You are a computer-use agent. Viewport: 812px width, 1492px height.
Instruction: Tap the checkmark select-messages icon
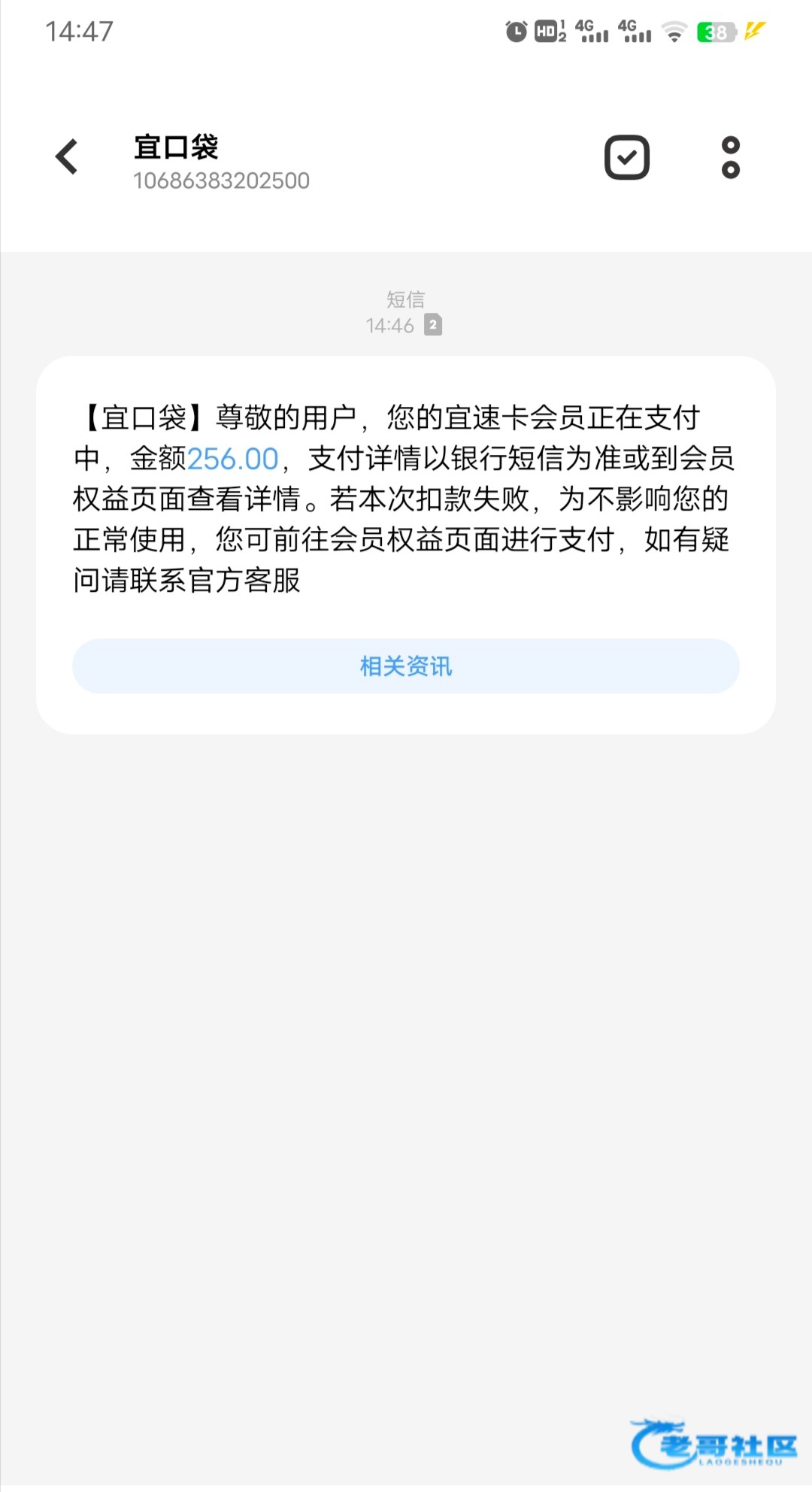pos(627,157)
